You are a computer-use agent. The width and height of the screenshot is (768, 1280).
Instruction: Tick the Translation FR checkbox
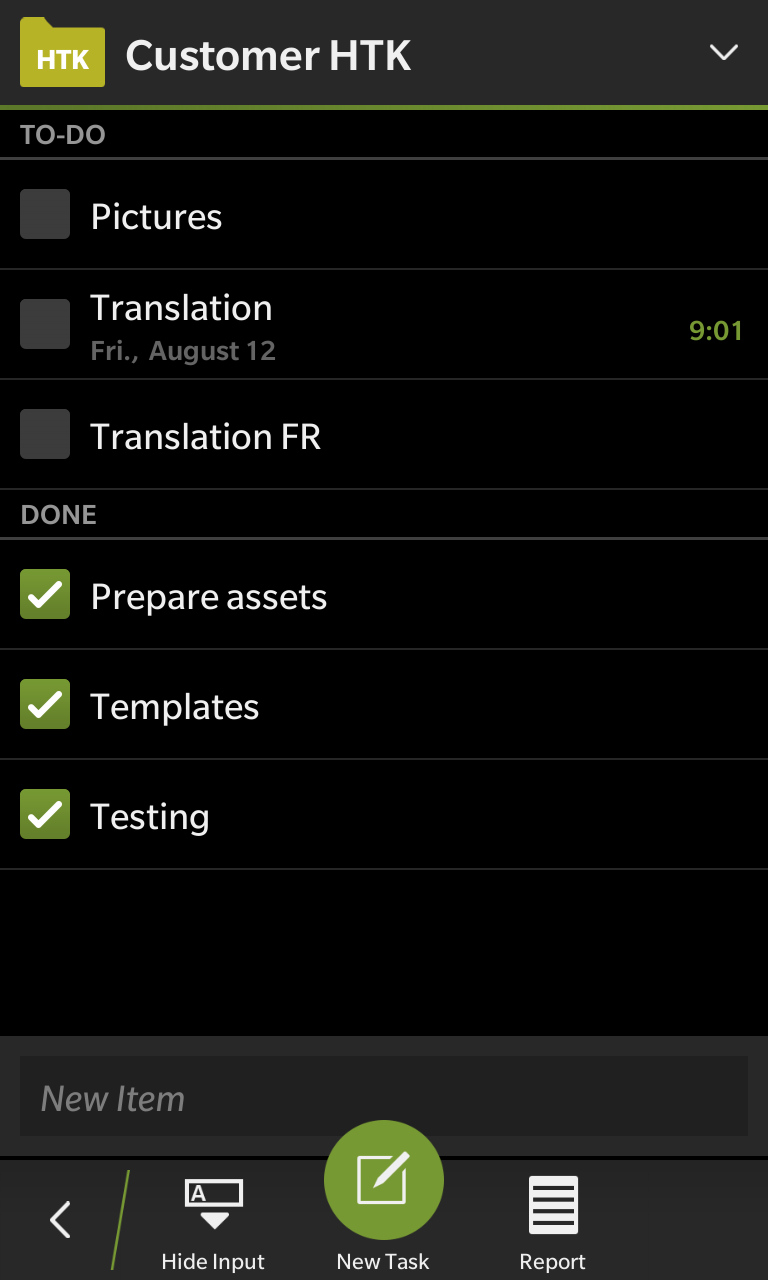point(45,434)
